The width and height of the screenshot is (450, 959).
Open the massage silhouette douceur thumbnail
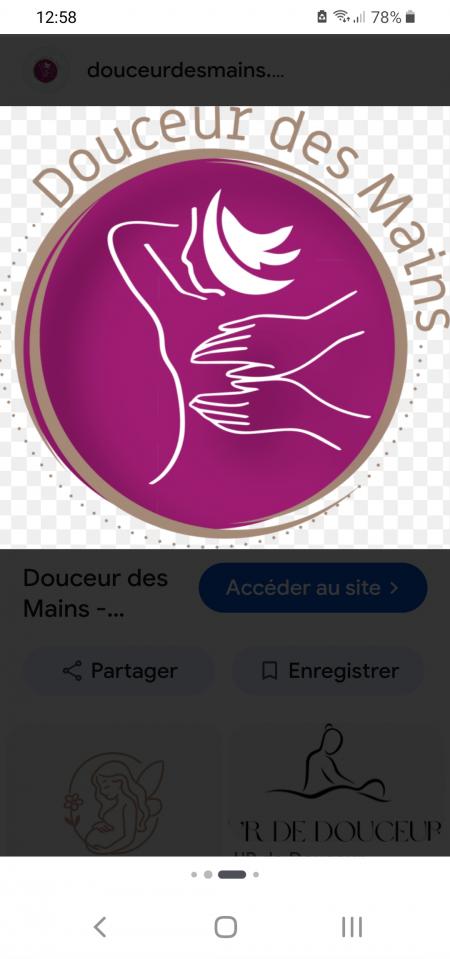click(x=335, y=791)
